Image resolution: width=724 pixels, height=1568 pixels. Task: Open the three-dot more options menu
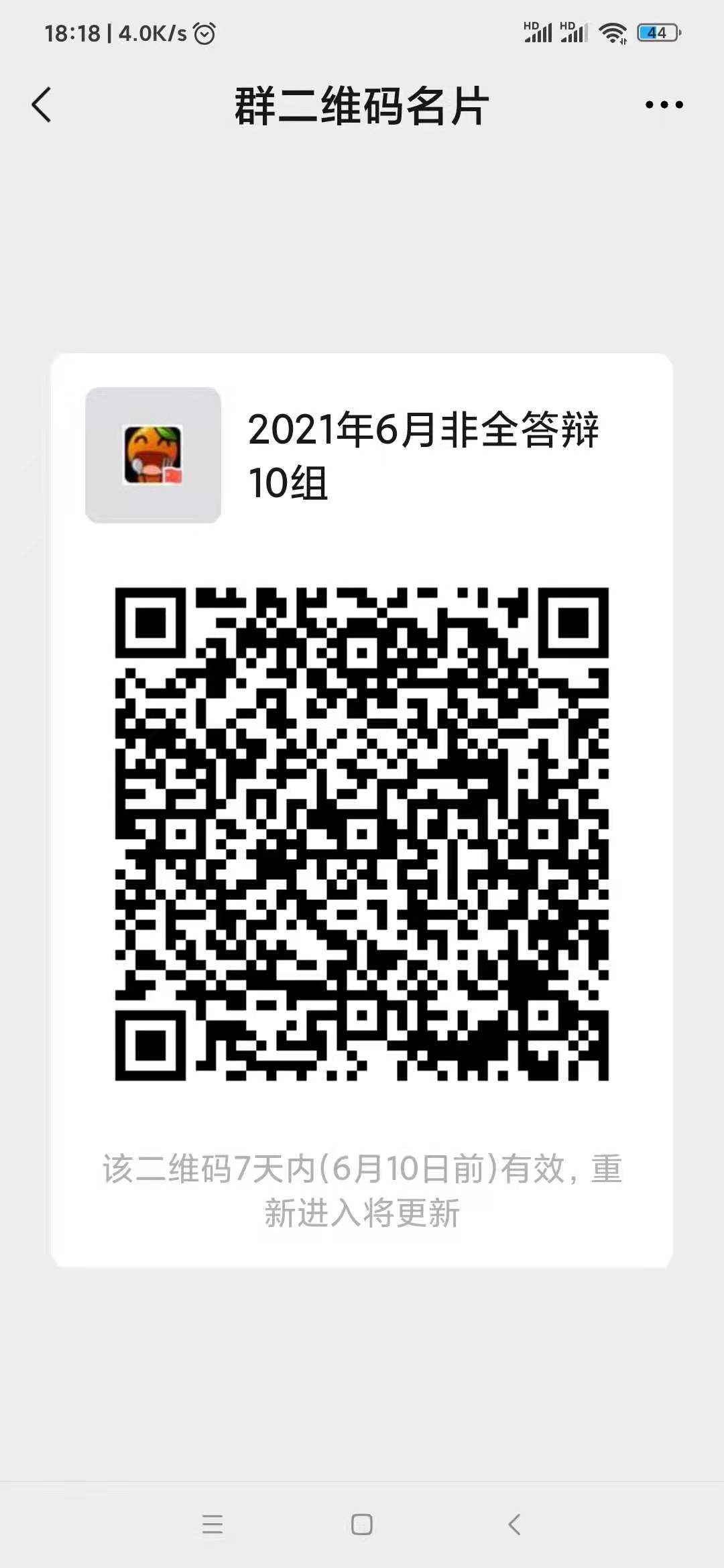coord(664,105)
